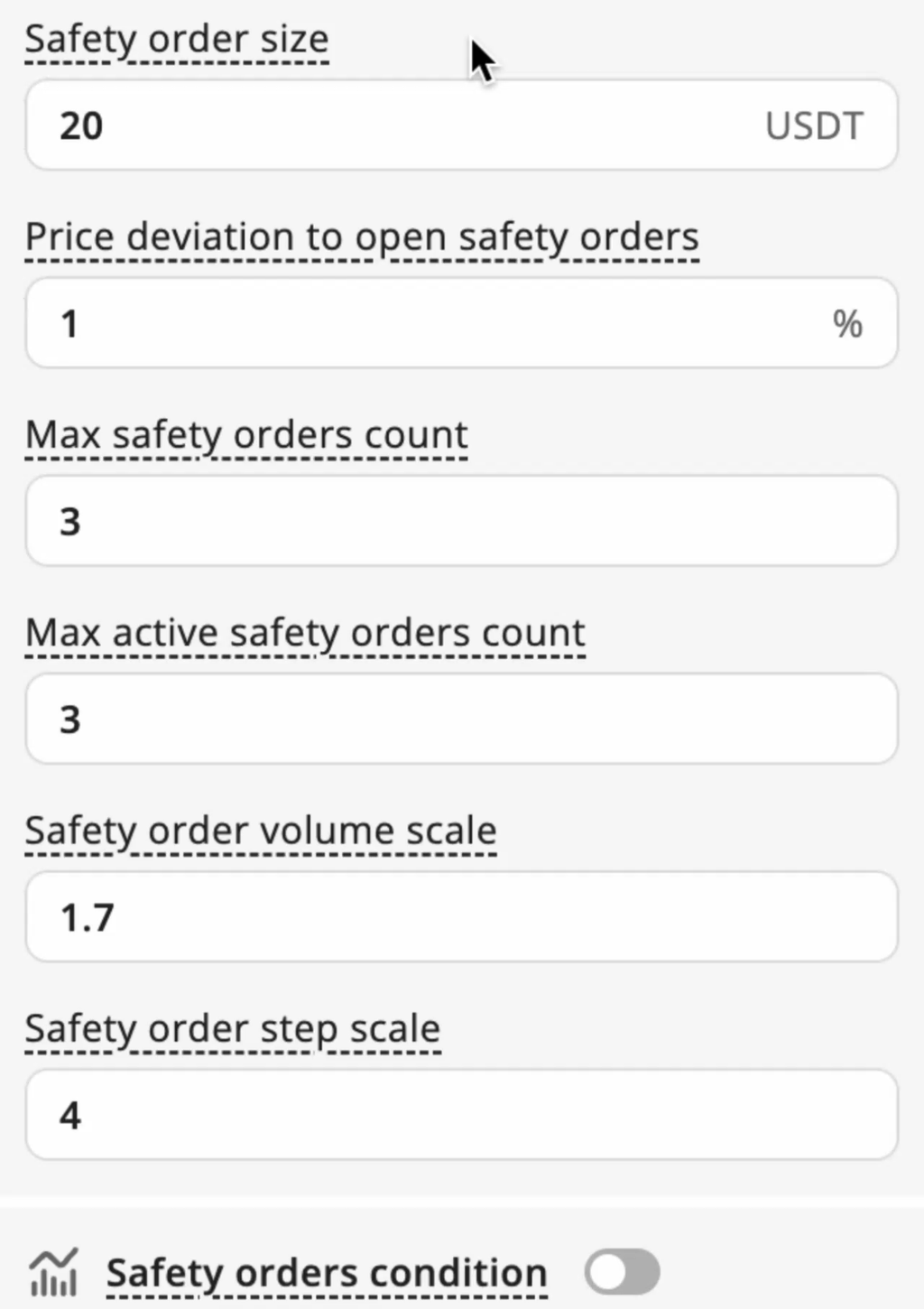Image resolution: width=924 pixels, height=1309 pixels.
Task: Show the Max active safety orders count tooltip
Action: [304, 632]
